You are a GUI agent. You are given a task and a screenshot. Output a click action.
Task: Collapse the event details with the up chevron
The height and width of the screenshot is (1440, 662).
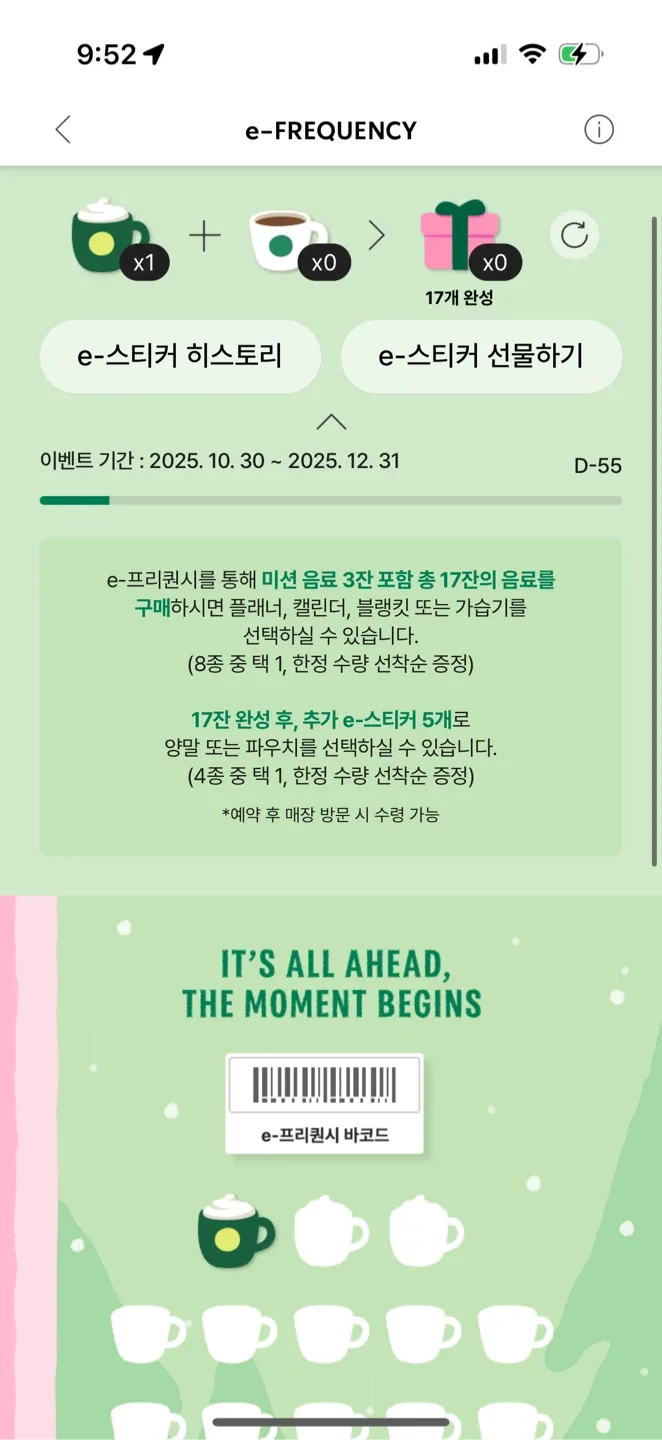tap(331, 422)
